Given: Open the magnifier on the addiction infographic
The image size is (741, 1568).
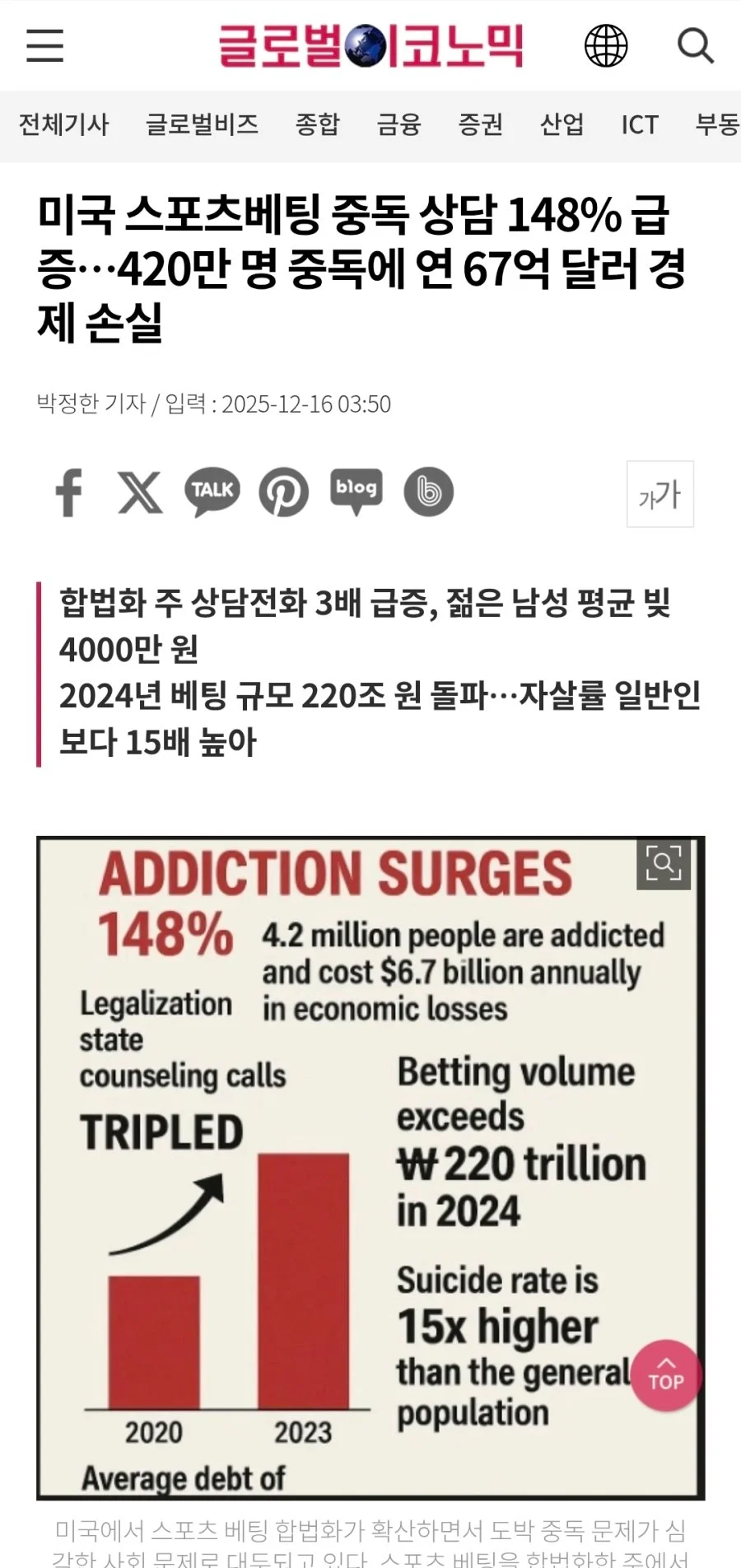Looking at the screenshot, I should [664, 863].
